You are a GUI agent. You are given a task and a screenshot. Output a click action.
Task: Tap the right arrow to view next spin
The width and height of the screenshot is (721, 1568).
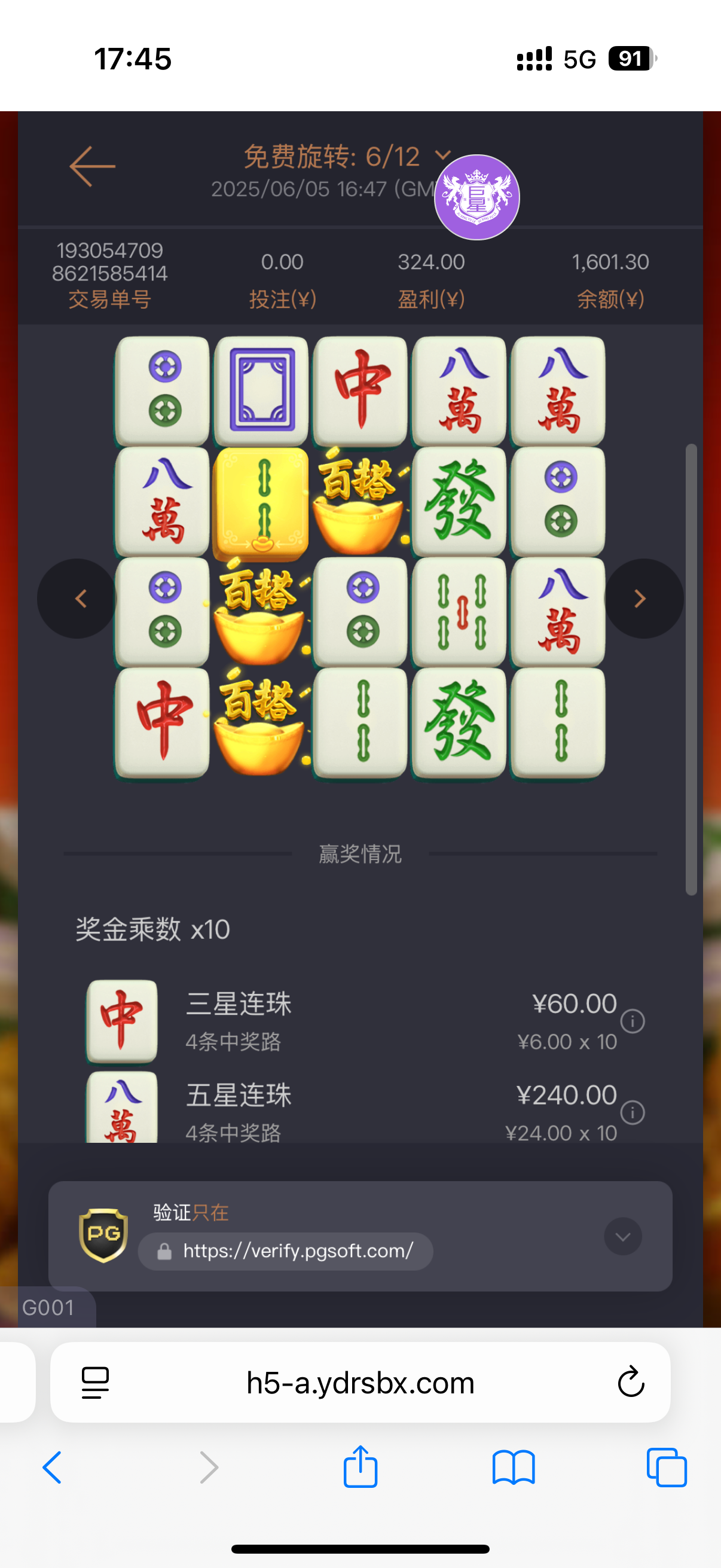coord(640,599)
